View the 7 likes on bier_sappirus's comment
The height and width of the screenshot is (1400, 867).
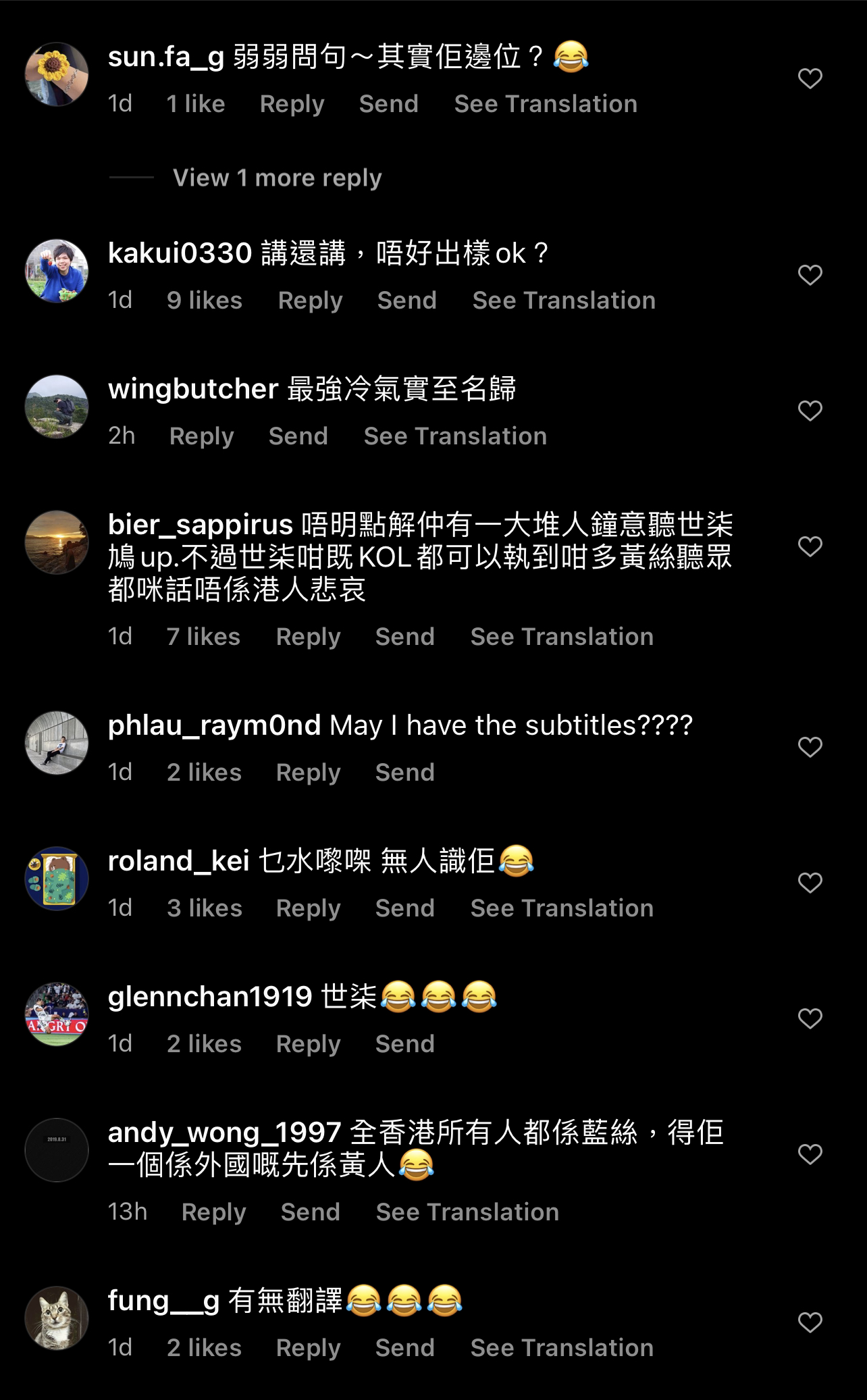point(203,637)
